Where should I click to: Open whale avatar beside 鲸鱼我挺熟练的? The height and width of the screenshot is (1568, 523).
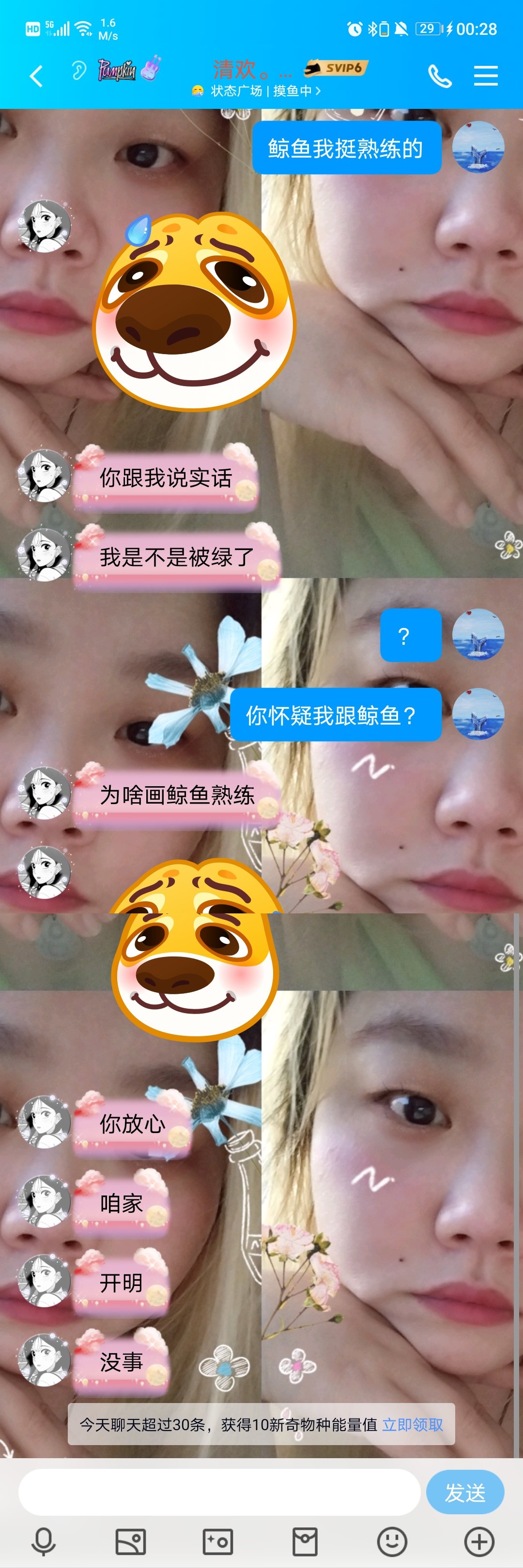(478, 147)
